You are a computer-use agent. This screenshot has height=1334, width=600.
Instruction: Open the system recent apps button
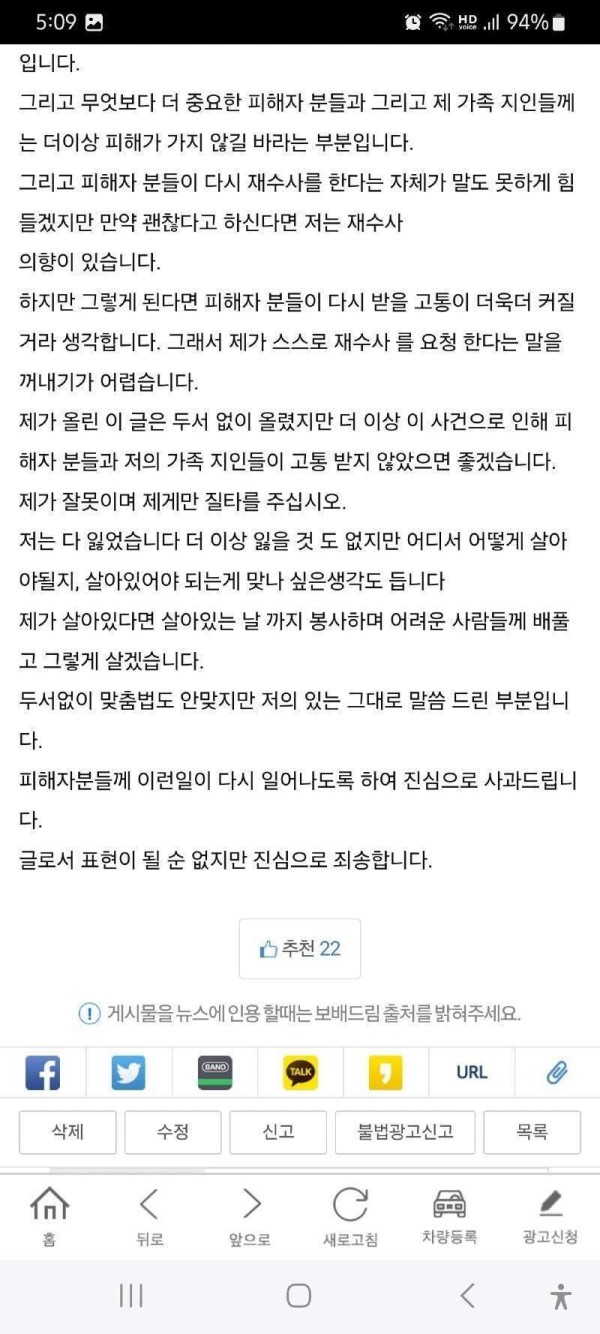(x=131, y=1296)
